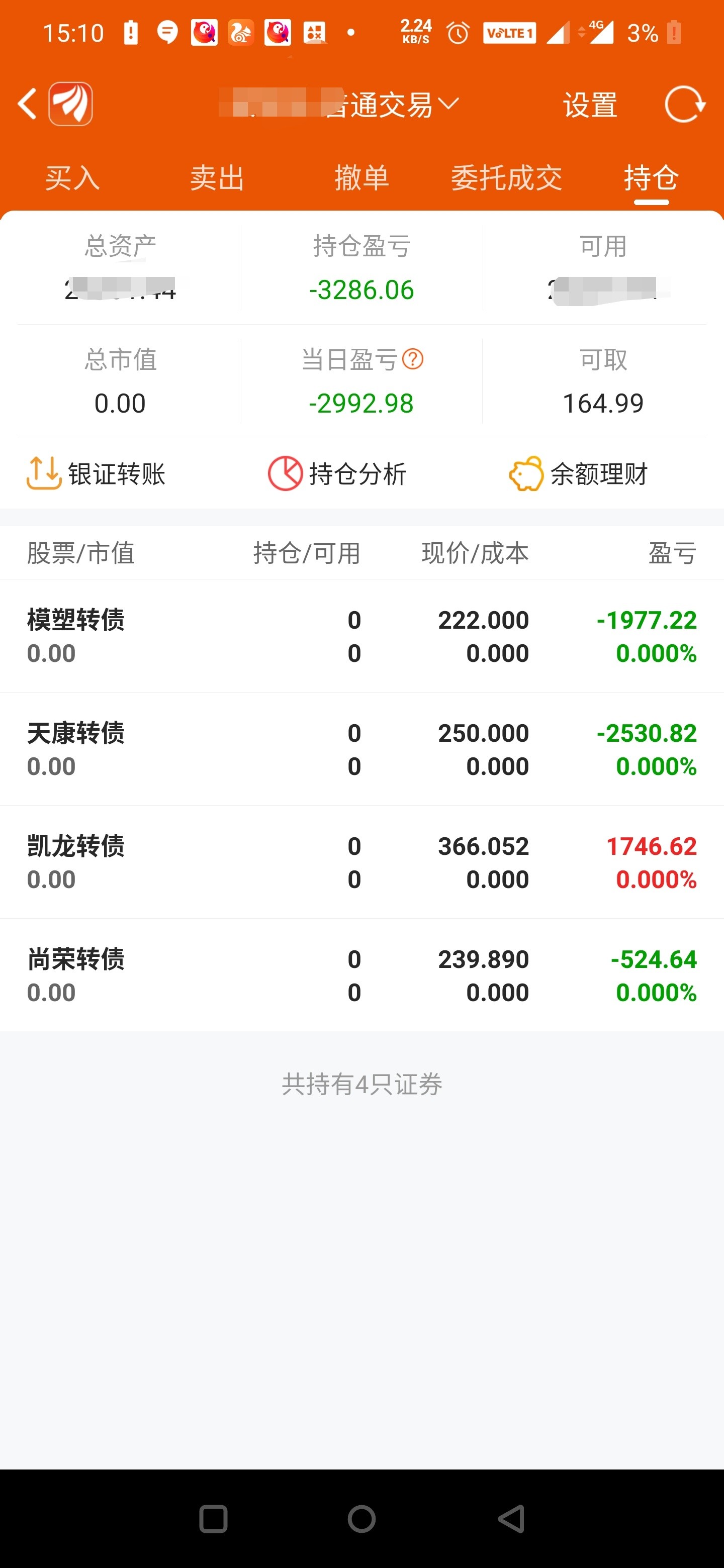The height and width of the screenshot is (1568, 724).
Task: Toggle to the 卖出 sell view
Action: click(x=216, y=178)
